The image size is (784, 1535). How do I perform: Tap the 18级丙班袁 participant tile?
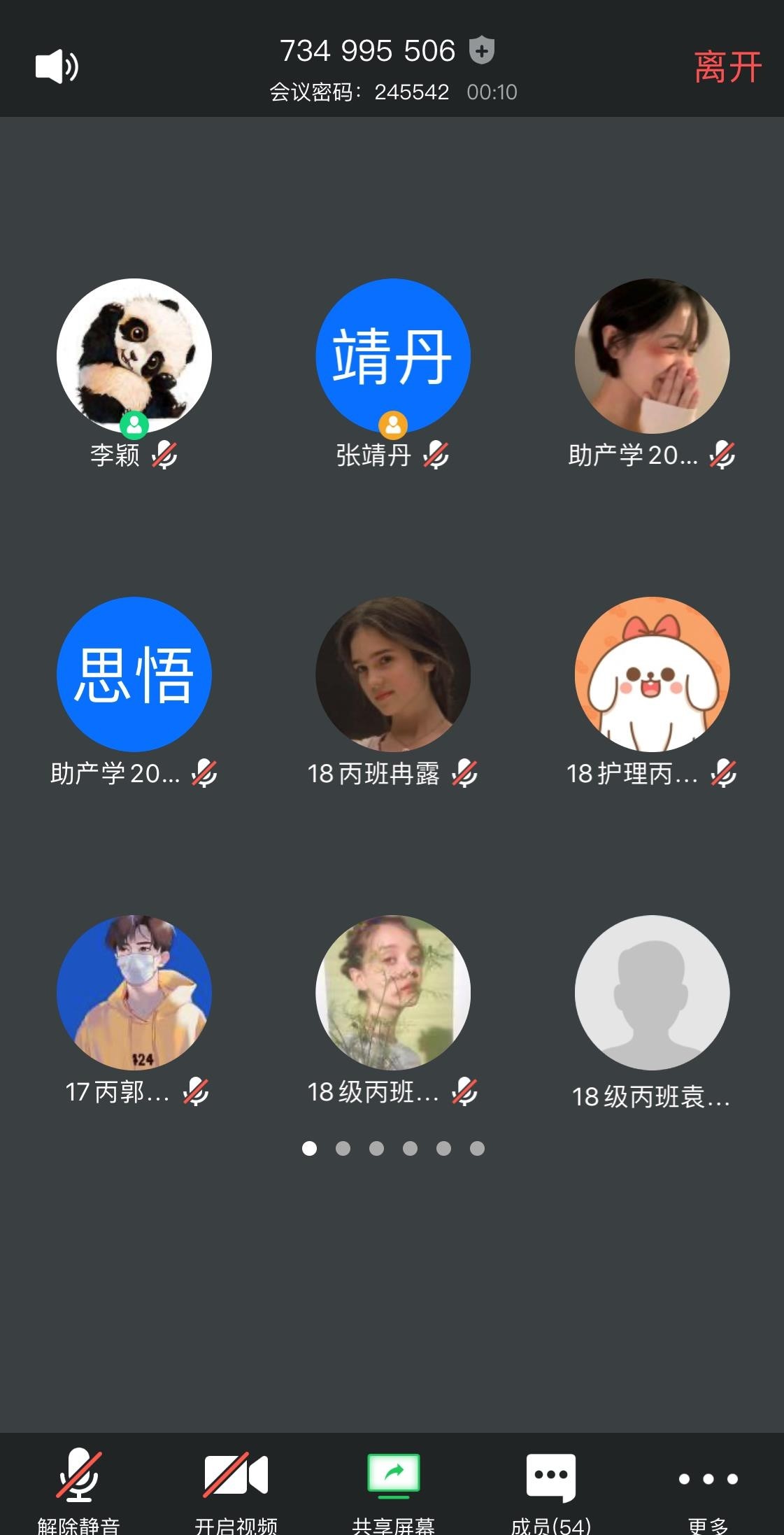pos(652,992)
